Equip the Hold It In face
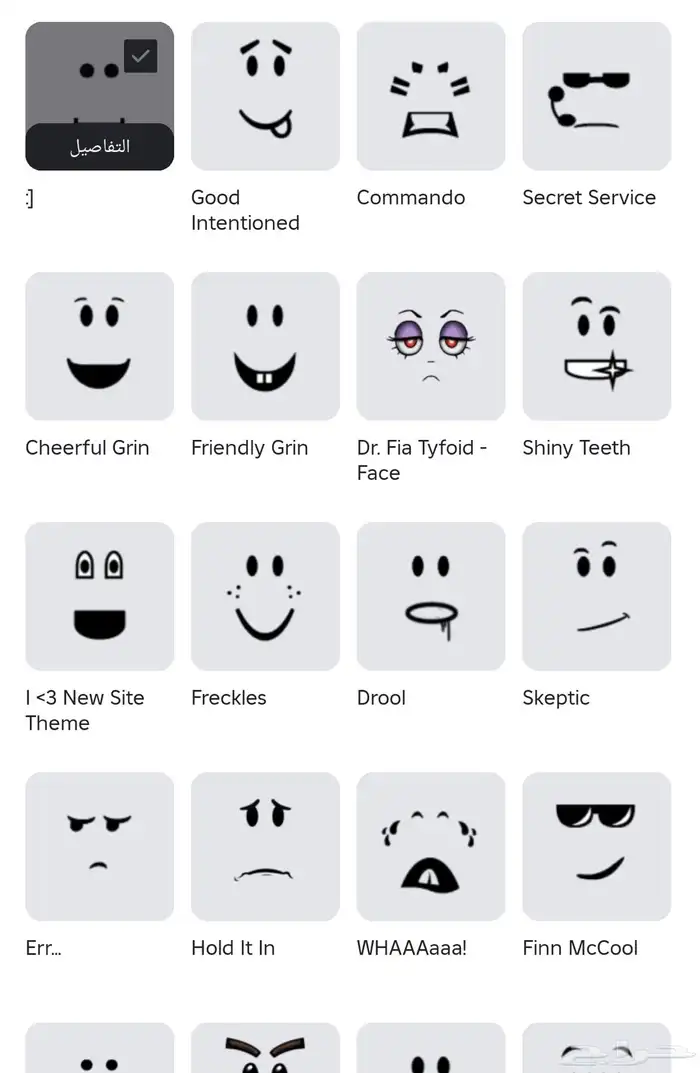Screen dimensions: 700x1073 click(265, 846)
